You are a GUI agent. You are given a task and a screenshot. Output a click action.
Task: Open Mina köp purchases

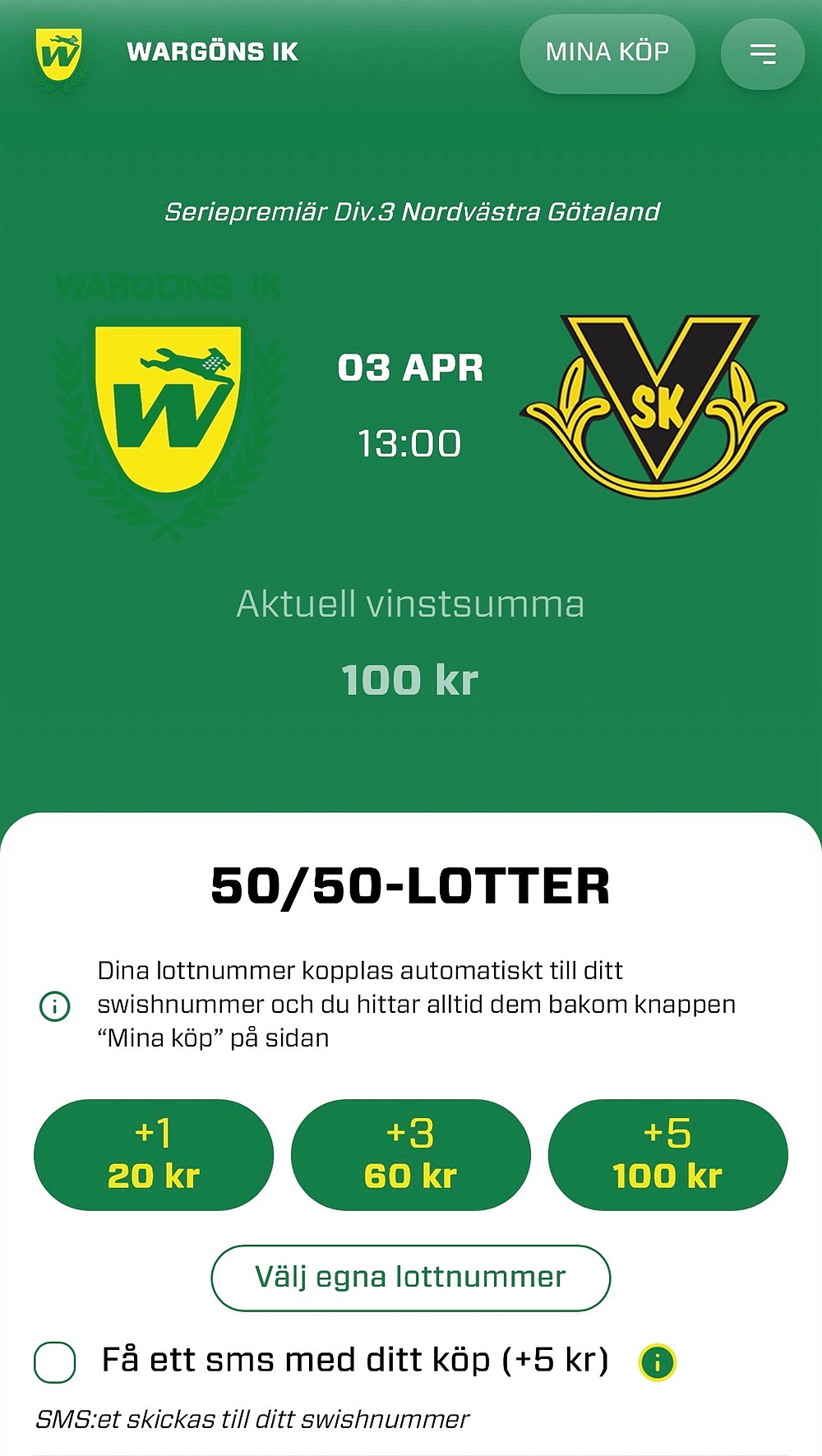pos(607,53)
